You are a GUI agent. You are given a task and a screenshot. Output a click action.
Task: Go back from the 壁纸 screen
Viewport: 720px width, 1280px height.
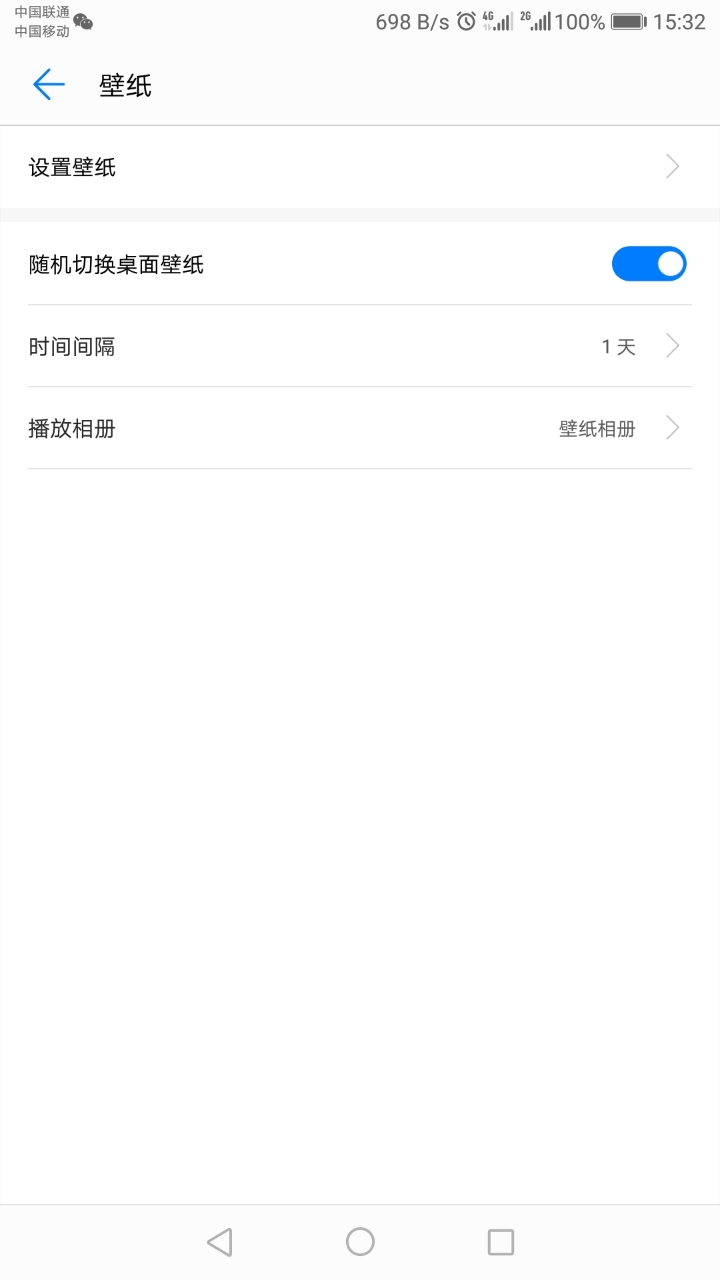48,85
